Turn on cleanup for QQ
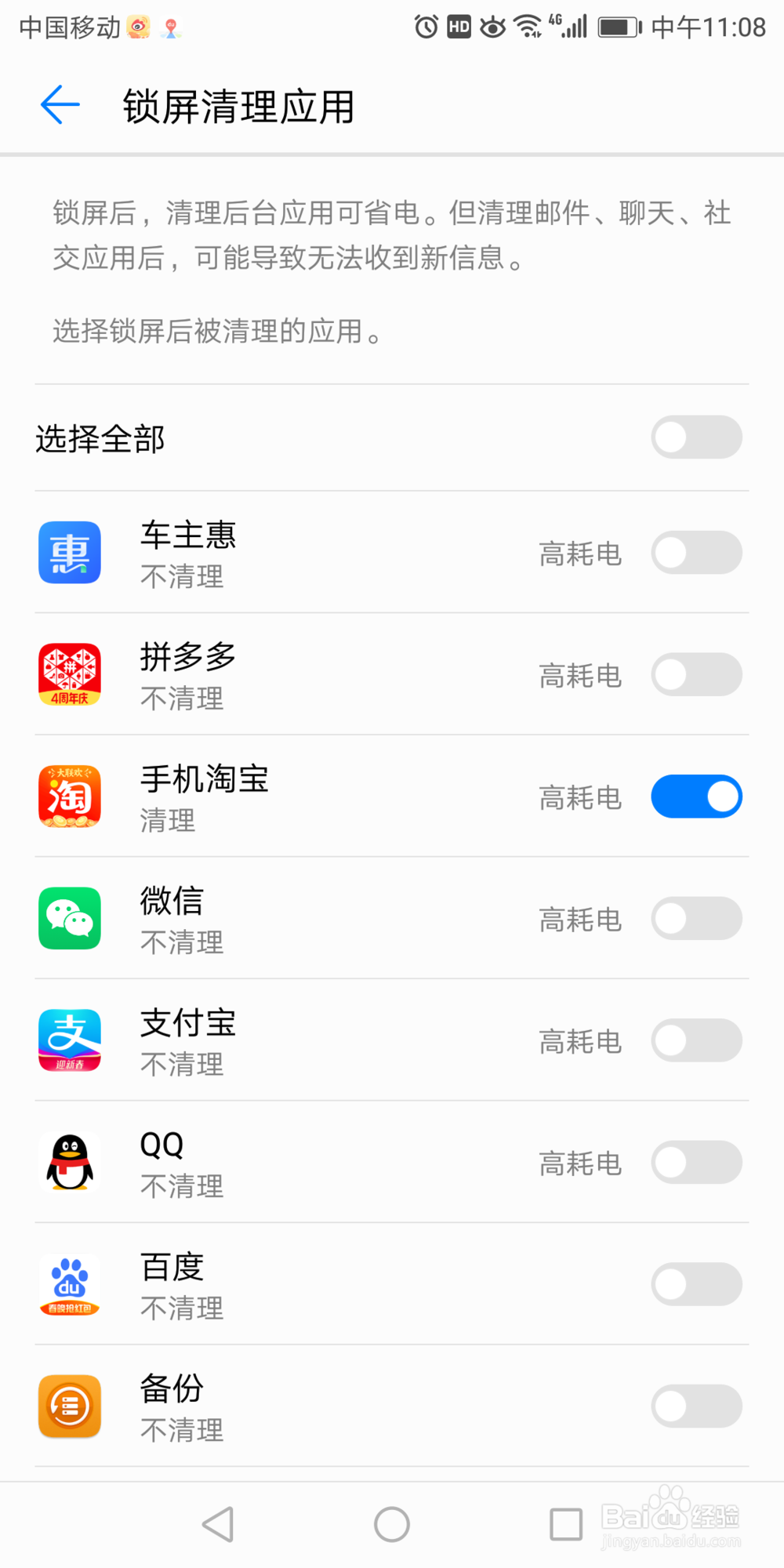 [x=696, y=1163]
